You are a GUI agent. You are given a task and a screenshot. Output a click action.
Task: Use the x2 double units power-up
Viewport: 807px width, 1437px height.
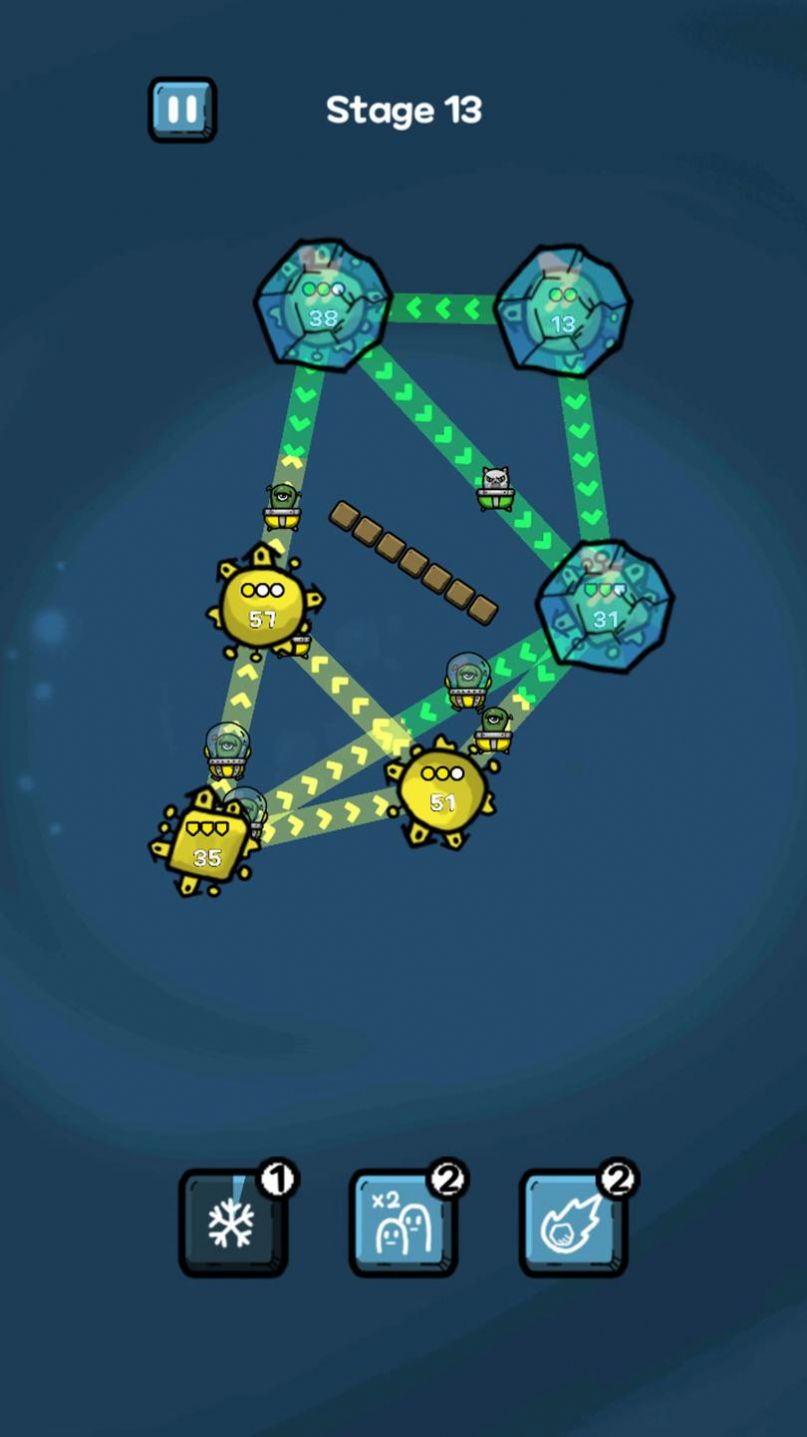[x=403, y=1223]
